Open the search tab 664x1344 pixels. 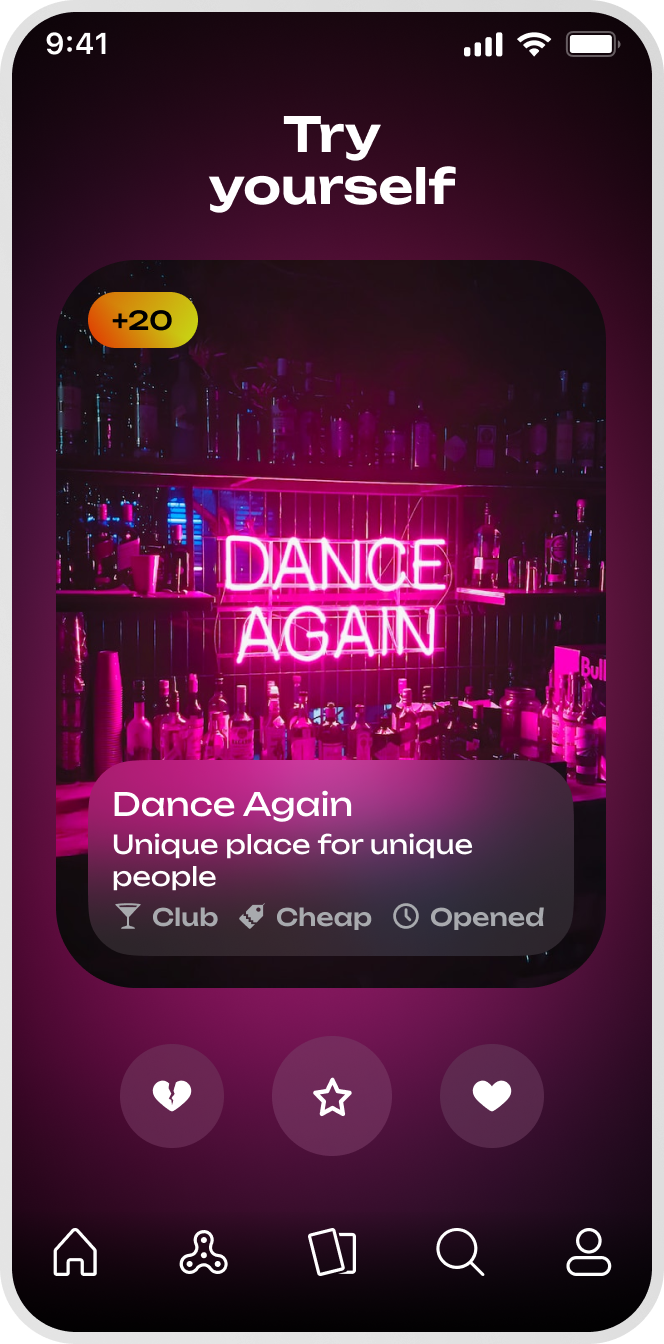460,1252
